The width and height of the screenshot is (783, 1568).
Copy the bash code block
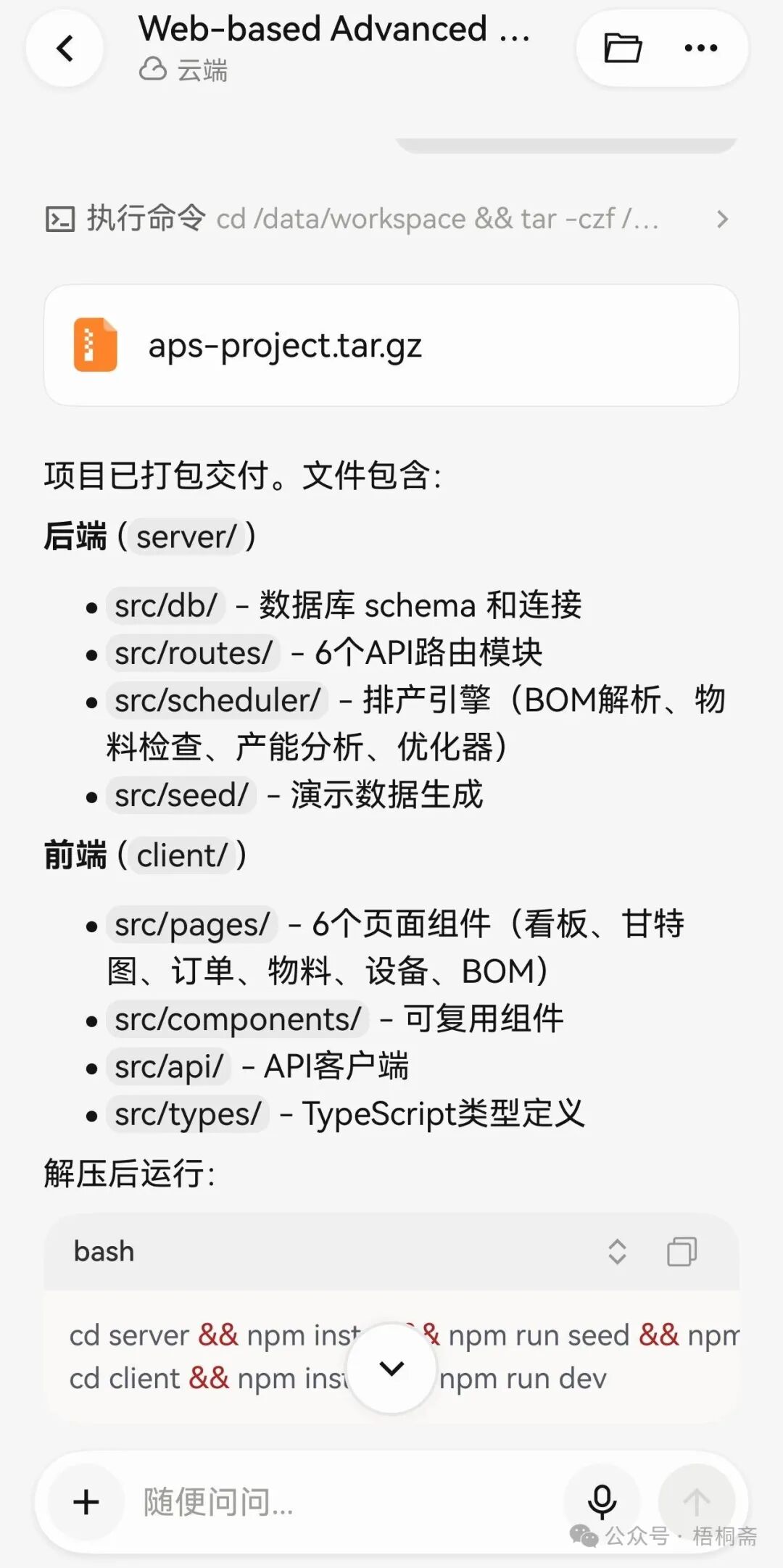[681, 1251]
